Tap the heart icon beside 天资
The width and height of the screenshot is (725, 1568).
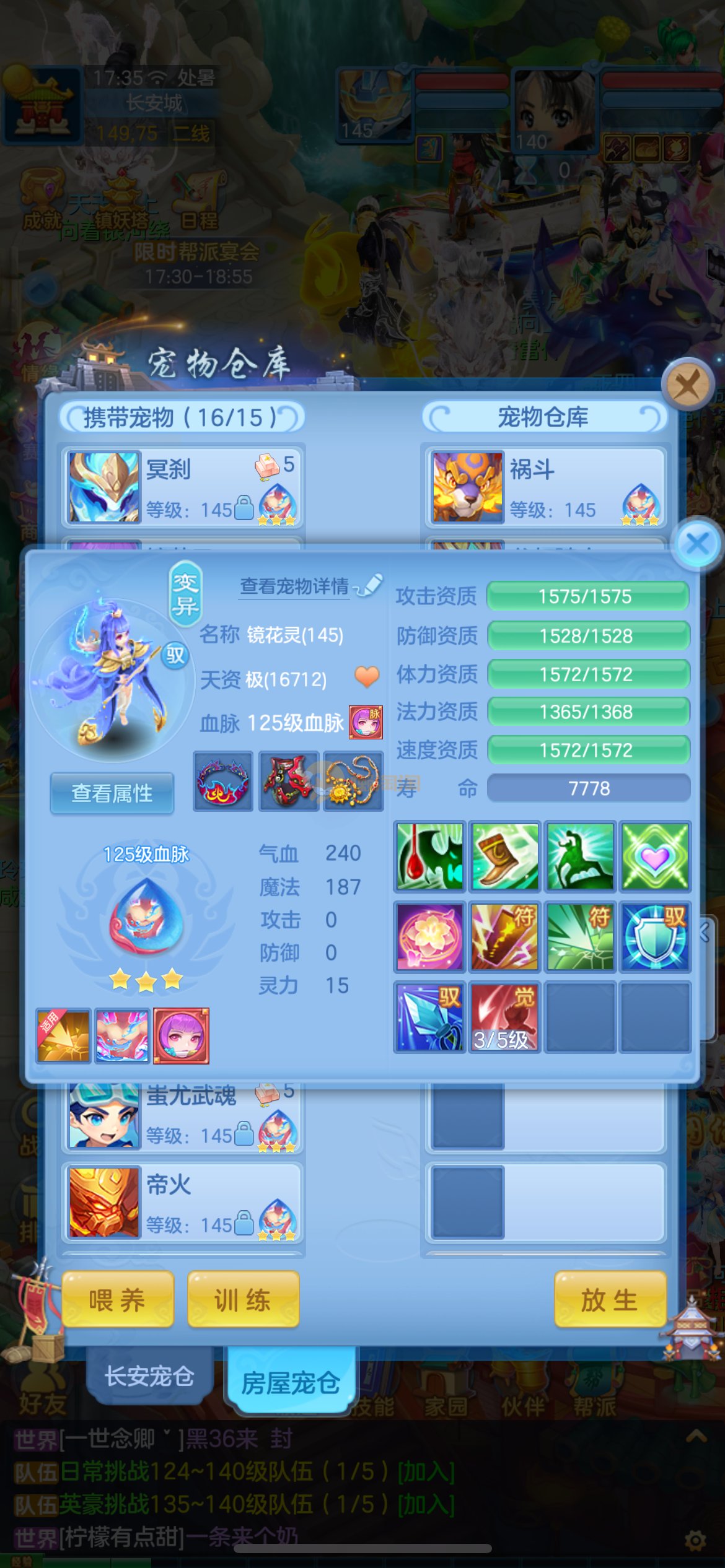pyautogui.click(x=367, y=676)
